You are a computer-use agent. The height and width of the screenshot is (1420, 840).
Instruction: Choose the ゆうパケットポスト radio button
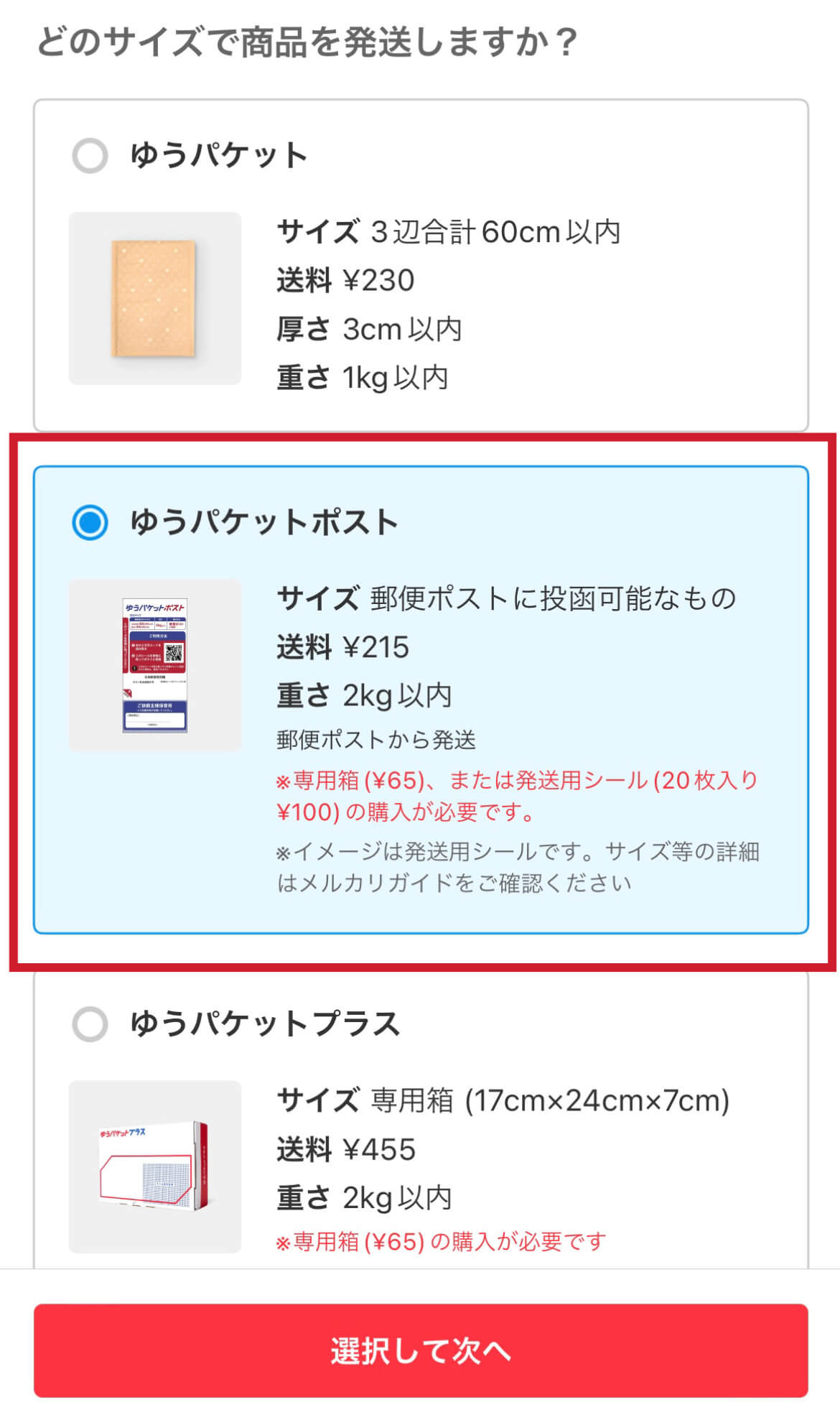[x=90, y=522]
